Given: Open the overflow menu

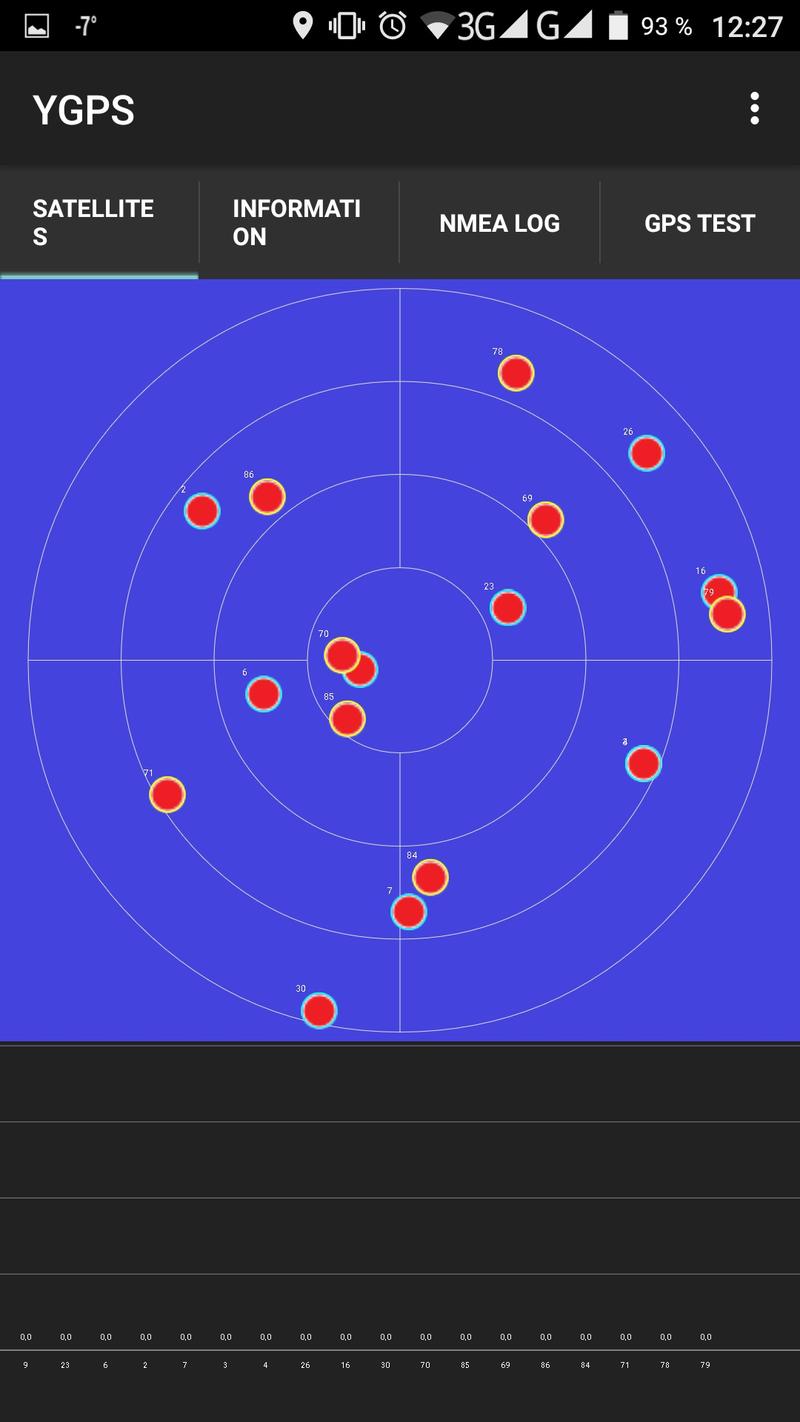Looking at the screenshot, I should [x=754, y=109].
